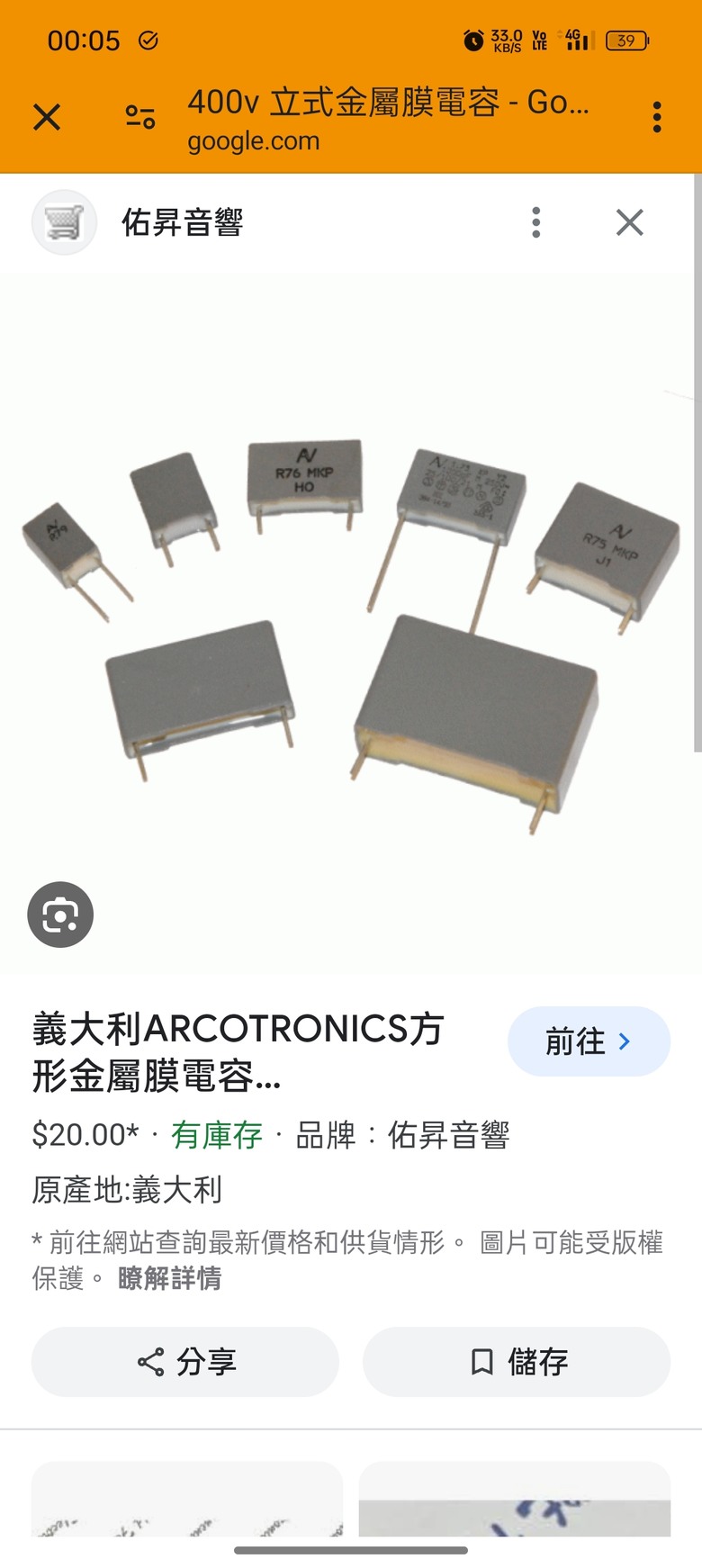Viewport: 702px width, 1568px height.
Task: Search this image with Google Lens
Action: [60, 915]
